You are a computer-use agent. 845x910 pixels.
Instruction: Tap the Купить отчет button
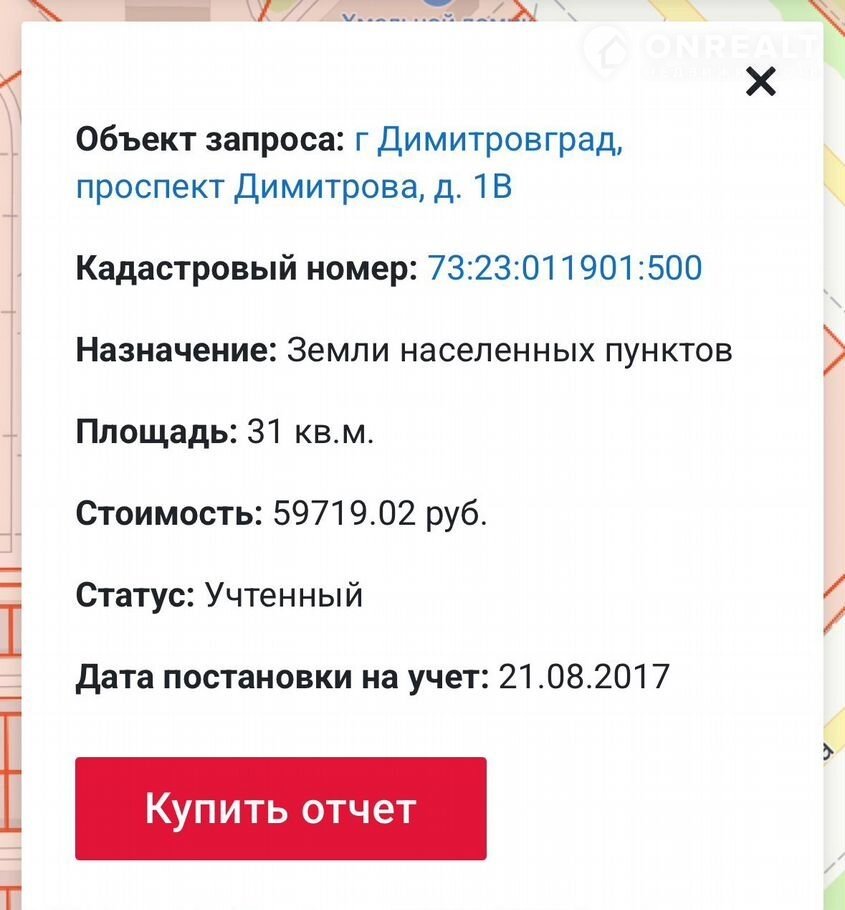pyautogui.click(x=280, y=808)
